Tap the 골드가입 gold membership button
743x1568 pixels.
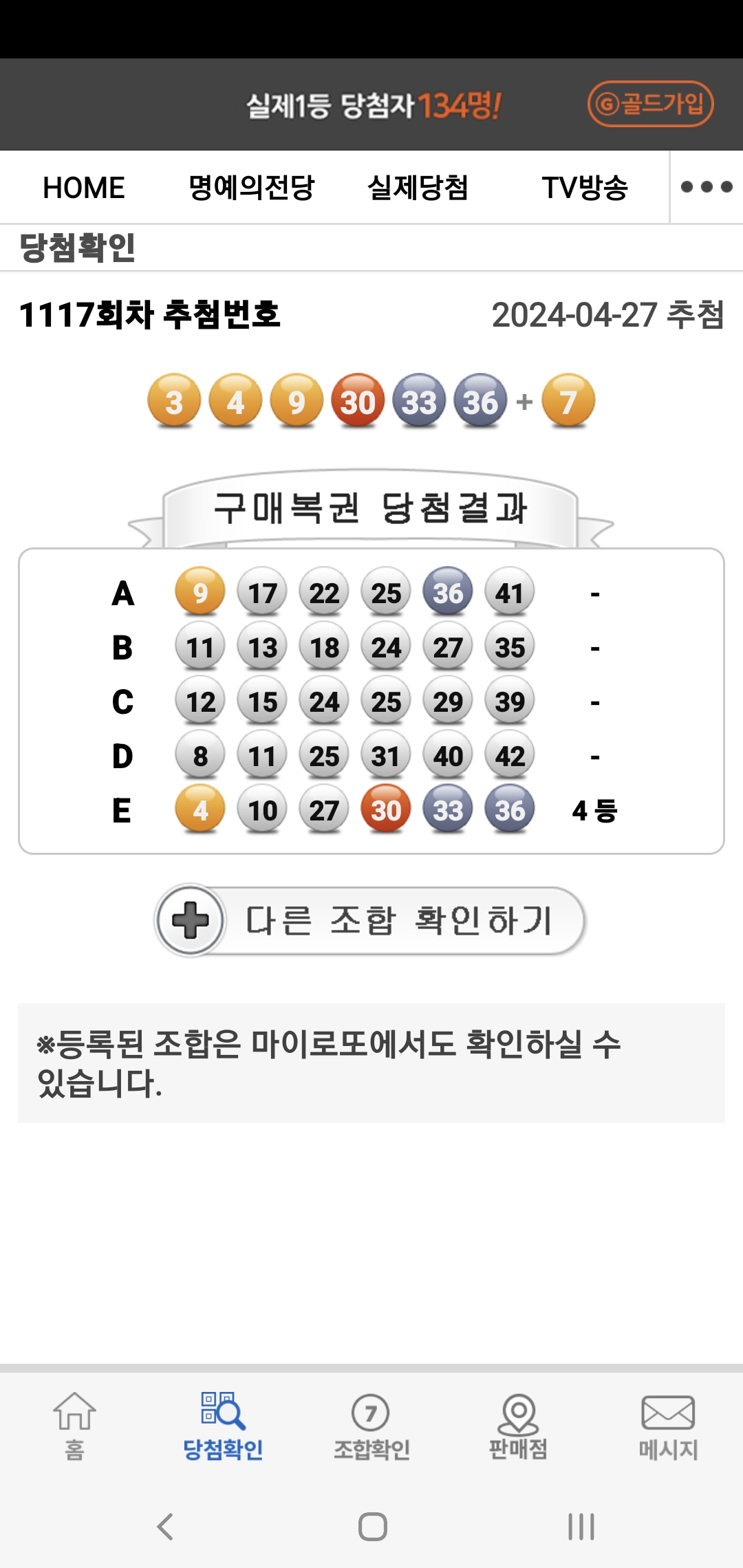click(650, 105)
